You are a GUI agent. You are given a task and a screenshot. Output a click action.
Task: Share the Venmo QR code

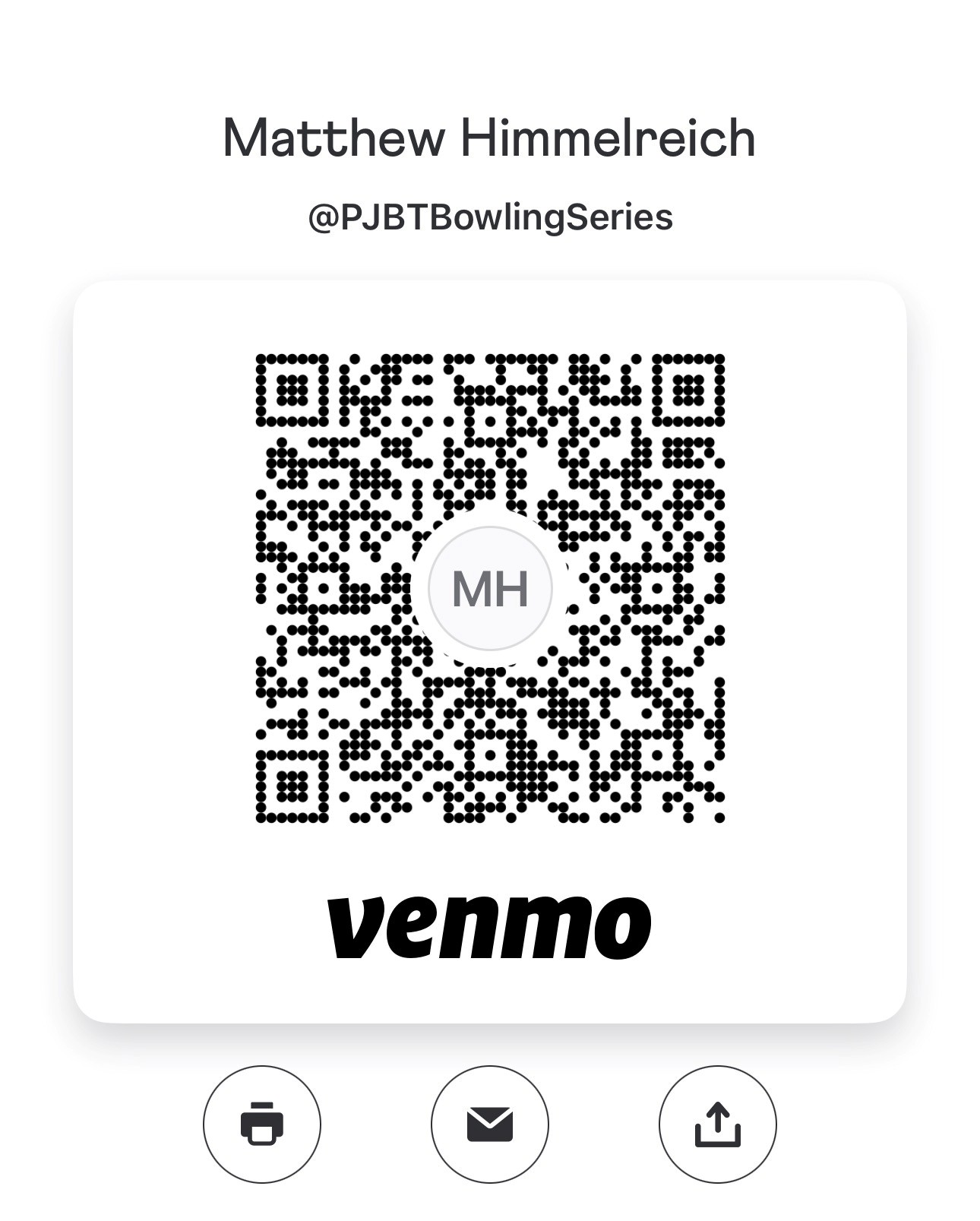tap(717, 1124)
